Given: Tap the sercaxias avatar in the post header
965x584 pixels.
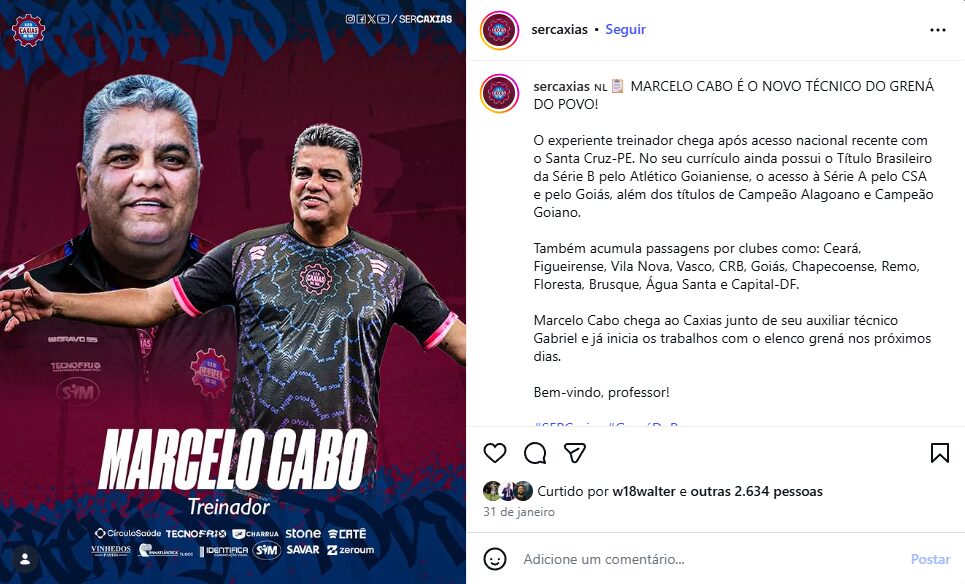Looking at the screenshot, I should (499, 30).
